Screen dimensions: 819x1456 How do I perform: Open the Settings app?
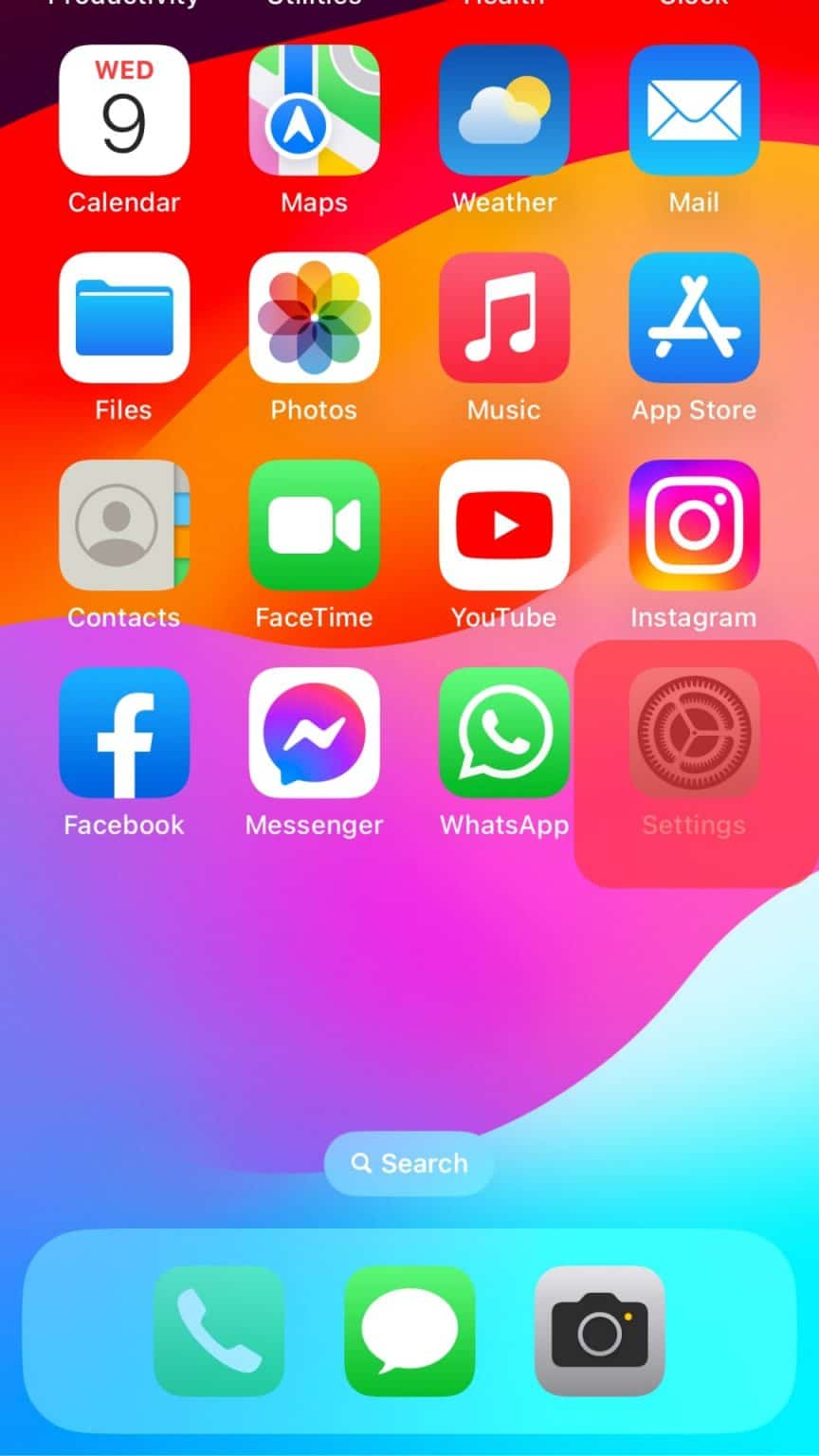click(x=694, y=733)
